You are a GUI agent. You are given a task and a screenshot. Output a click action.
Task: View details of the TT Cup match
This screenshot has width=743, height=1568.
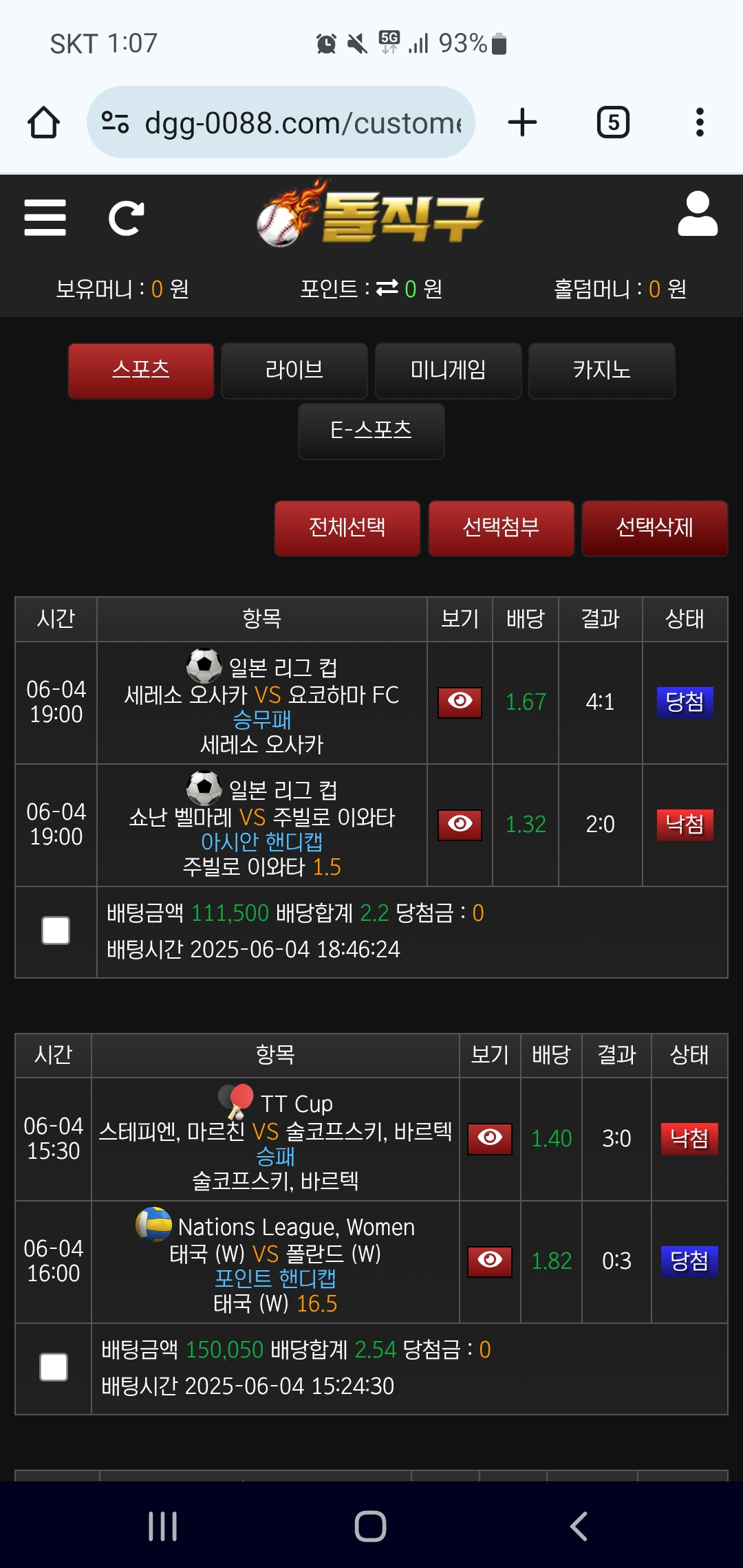pos(489,1139)
